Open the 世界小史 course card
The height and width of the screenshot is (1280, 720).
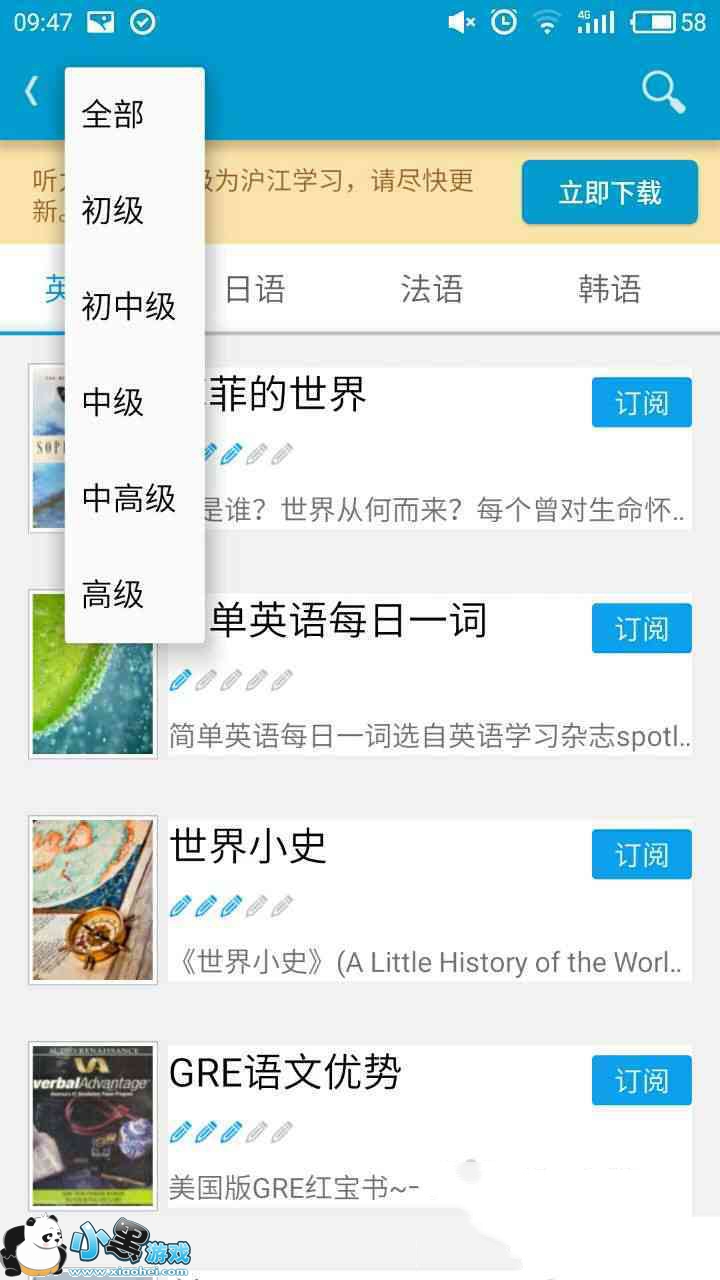tap(380, 900)
